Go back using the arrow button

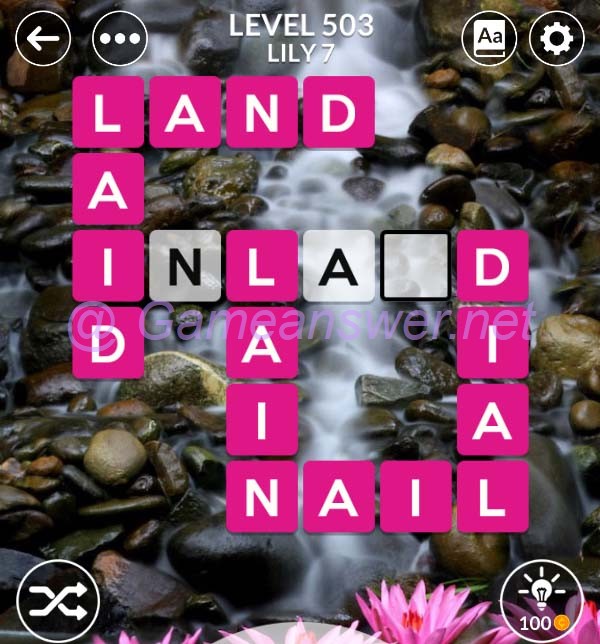point(43,39)
